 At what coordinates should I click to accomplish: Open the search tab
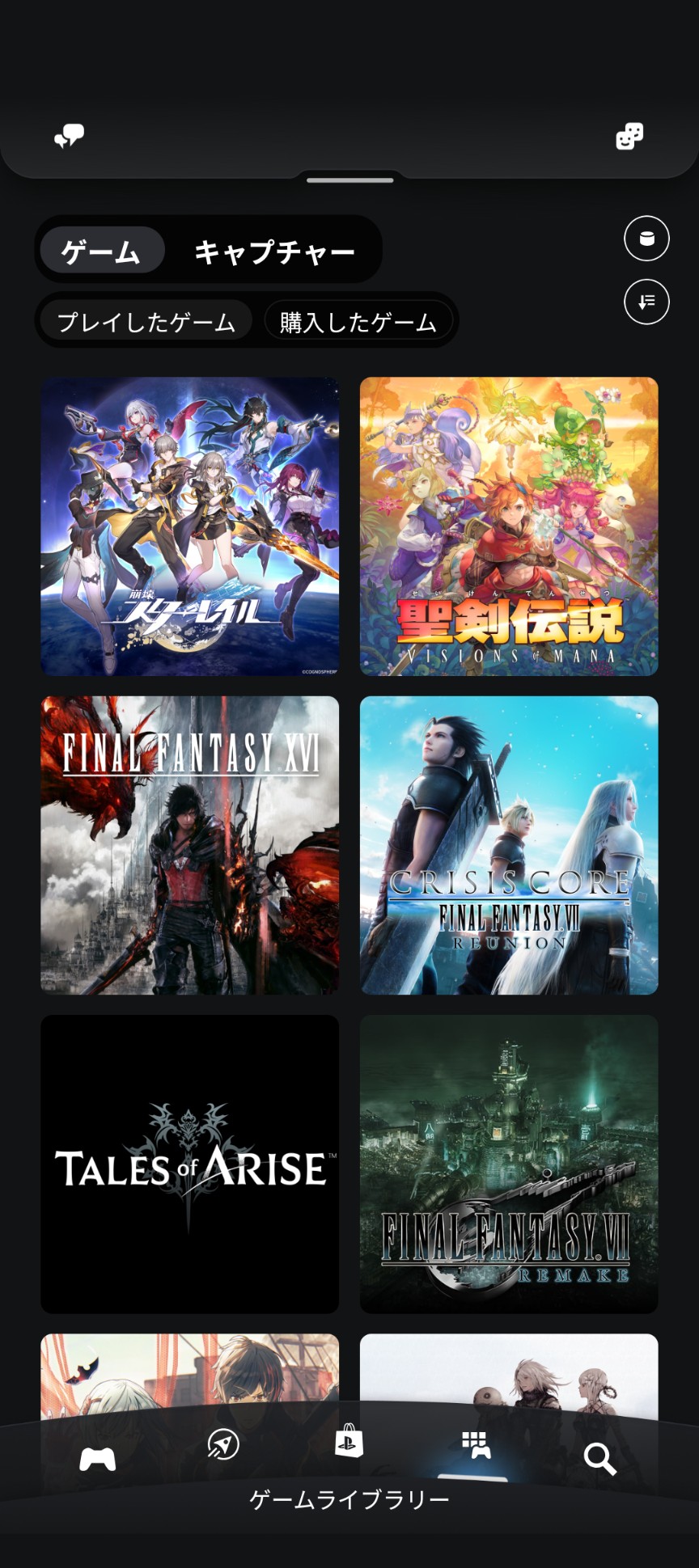tap(599, 1459)
